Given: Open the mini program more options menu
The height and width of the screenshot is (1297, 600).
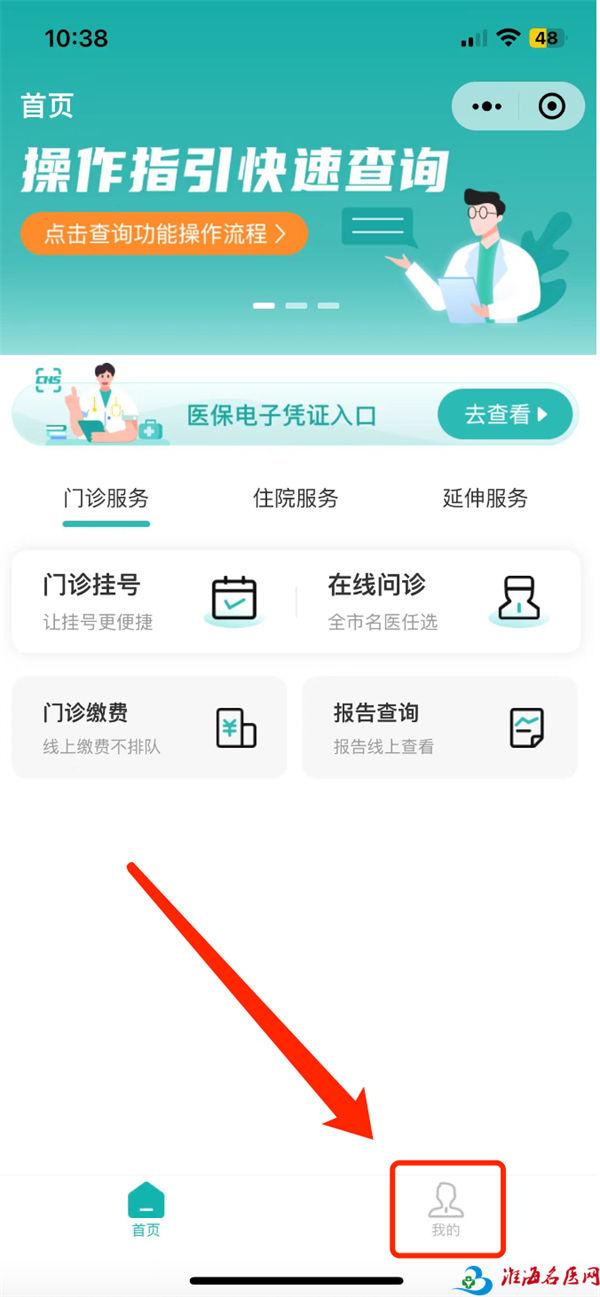Looking at the screenshot, I should point(486,107).
